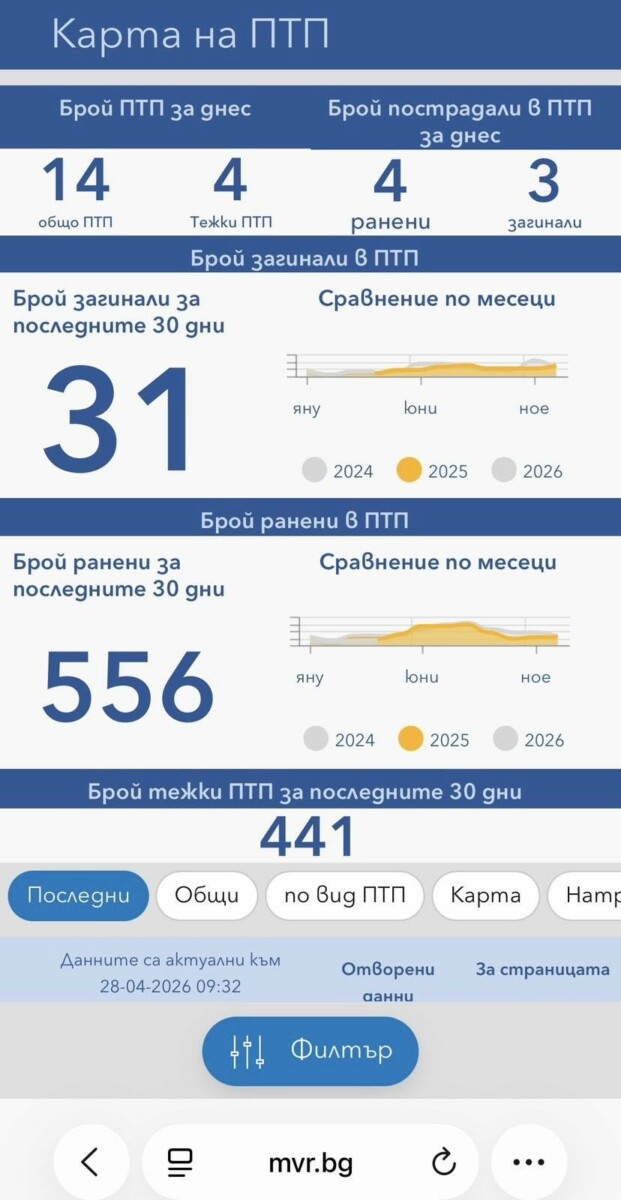Open the browser's three-dot menu
The width and height of the screenshot is (621, 1200).
[x=529, y=1162]
